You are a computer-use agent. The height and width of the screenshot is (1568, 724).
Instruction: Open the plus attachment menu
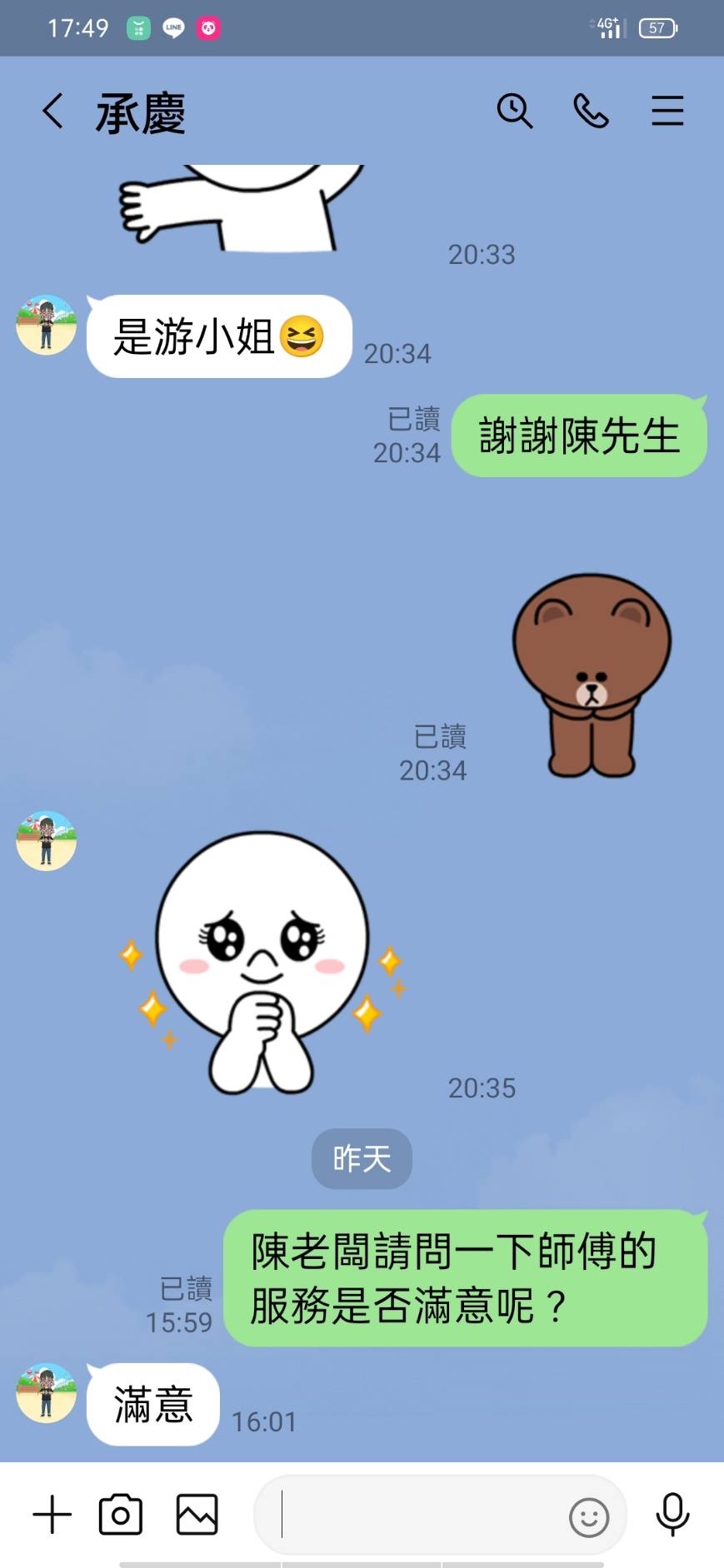click(x=52, y=1514)
